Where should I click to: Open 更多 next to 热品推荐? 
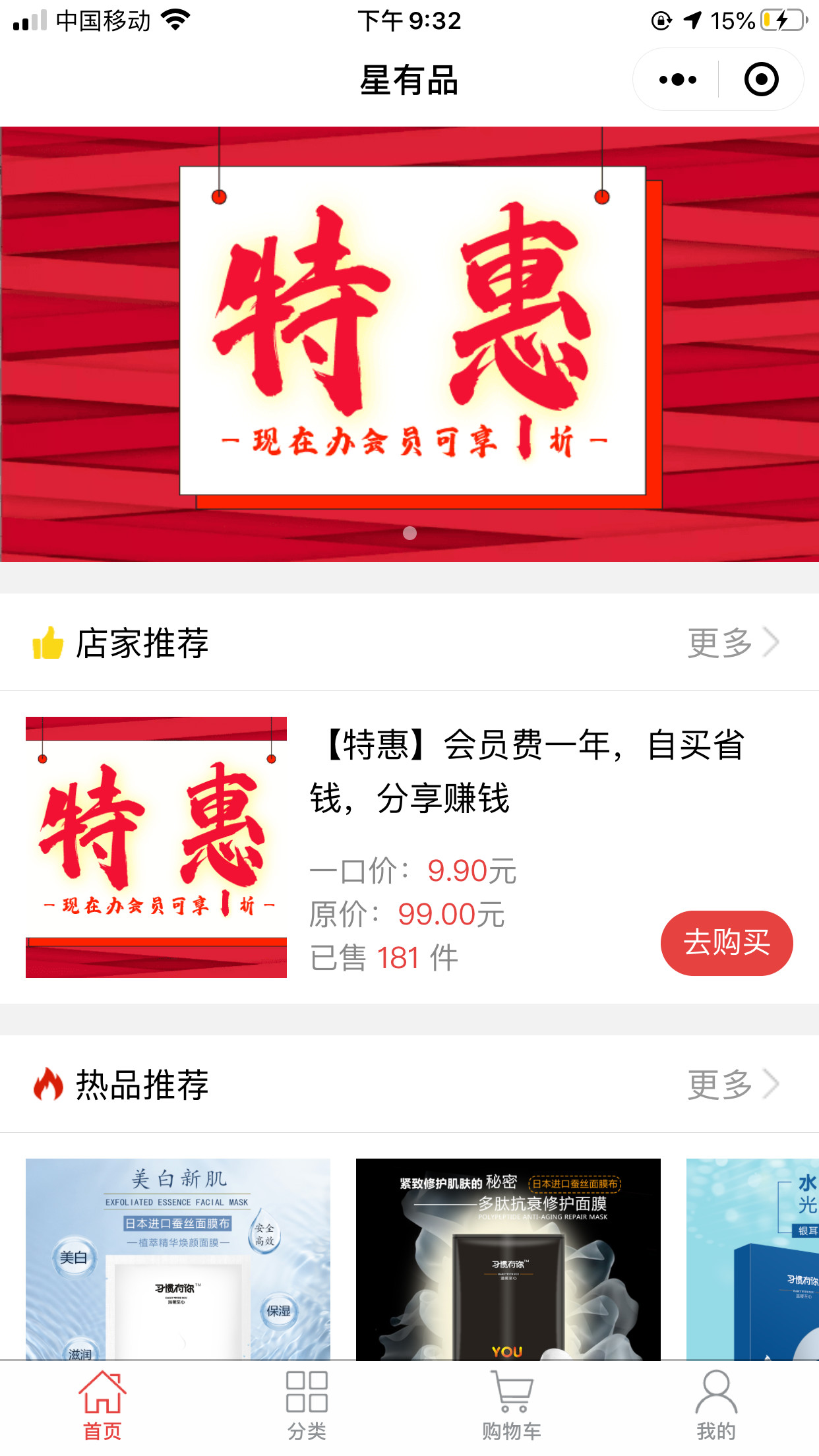732,1085
